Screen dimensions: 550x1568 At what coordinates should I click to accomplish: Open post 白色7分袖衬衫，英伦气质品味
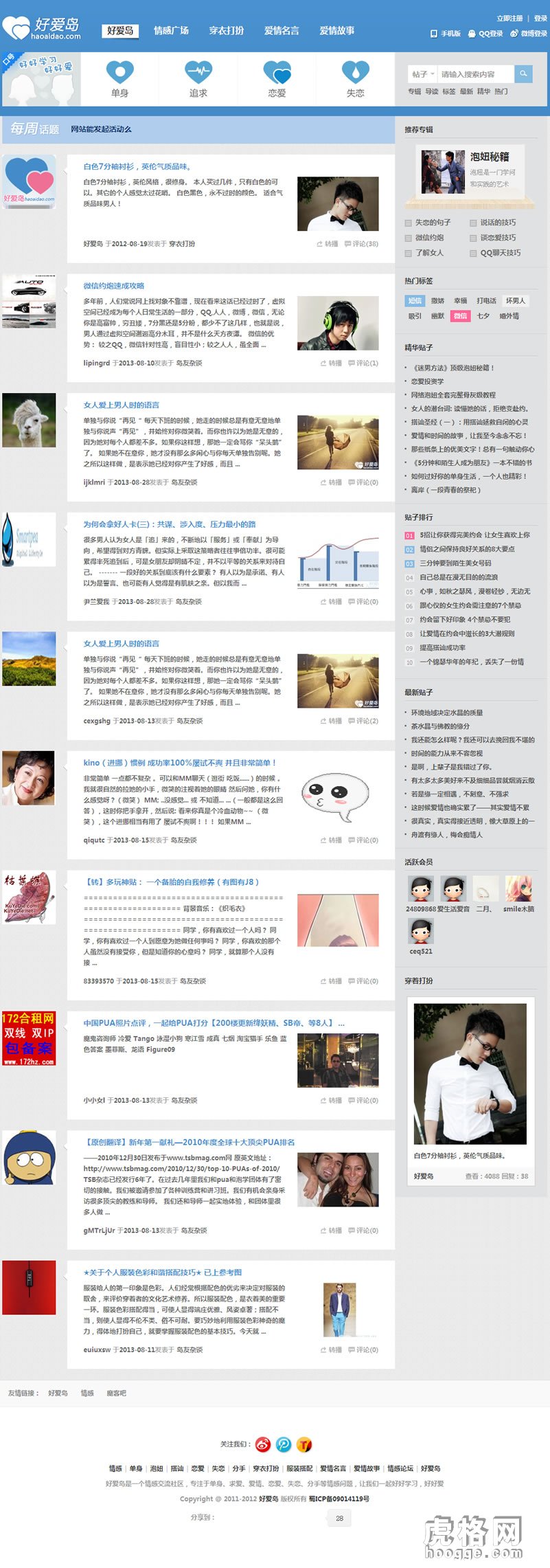137,166
